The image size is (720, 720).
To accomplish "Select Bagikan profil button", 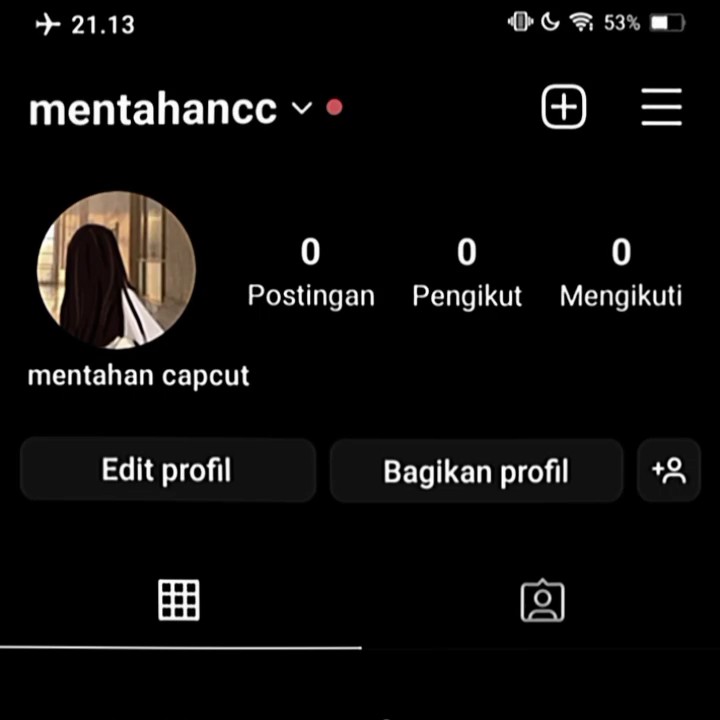I will coord(476,471).
